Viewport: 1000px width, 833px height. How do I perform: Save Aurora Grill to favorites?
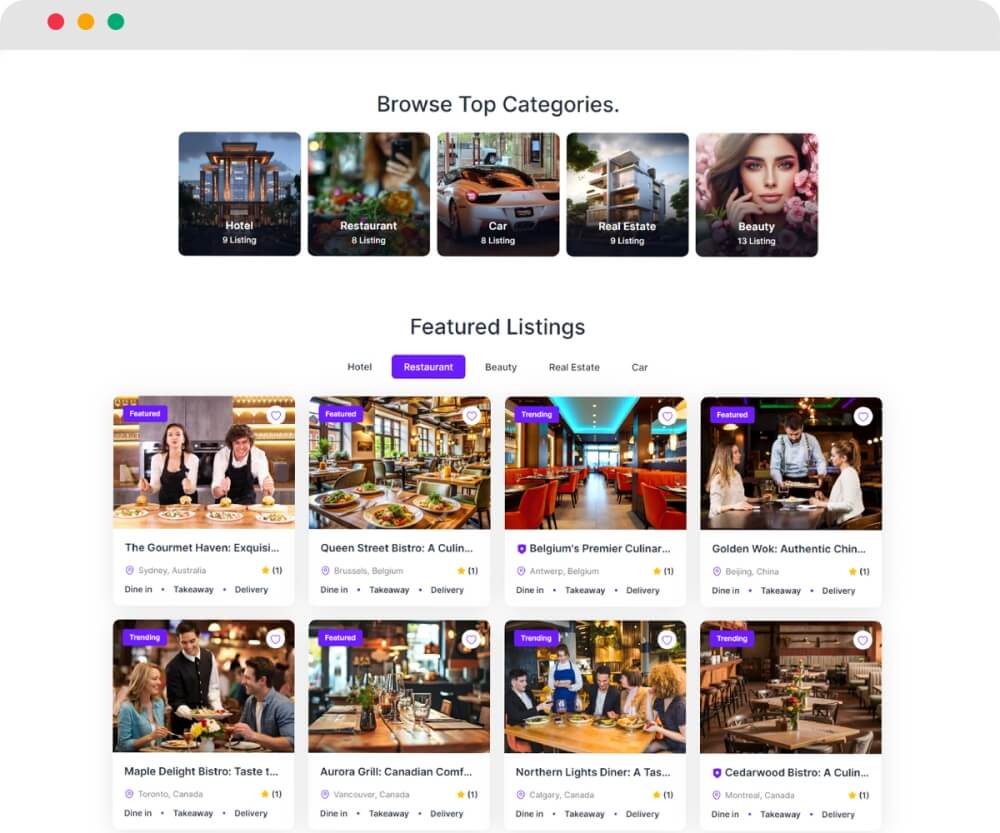[x=472, y=639]
